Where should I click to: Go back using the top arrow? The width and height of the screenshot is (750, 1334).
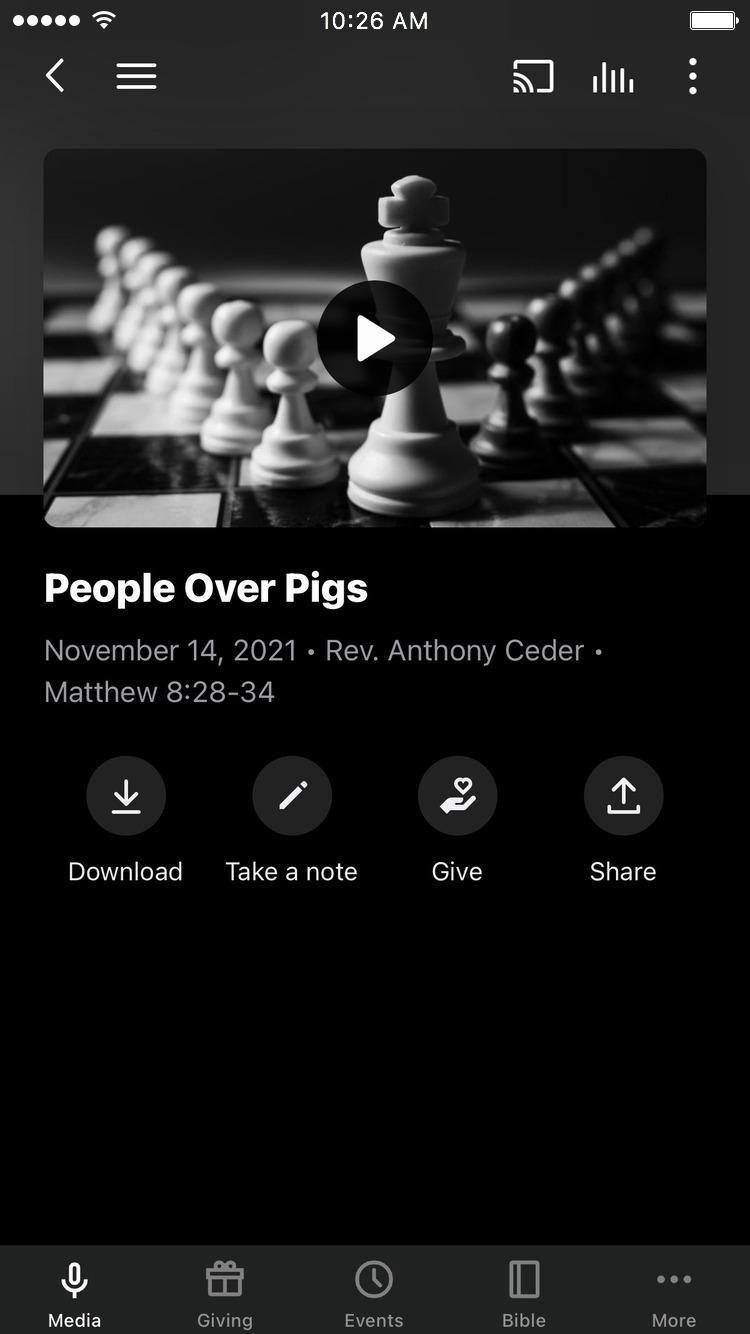tap(56, 76)
